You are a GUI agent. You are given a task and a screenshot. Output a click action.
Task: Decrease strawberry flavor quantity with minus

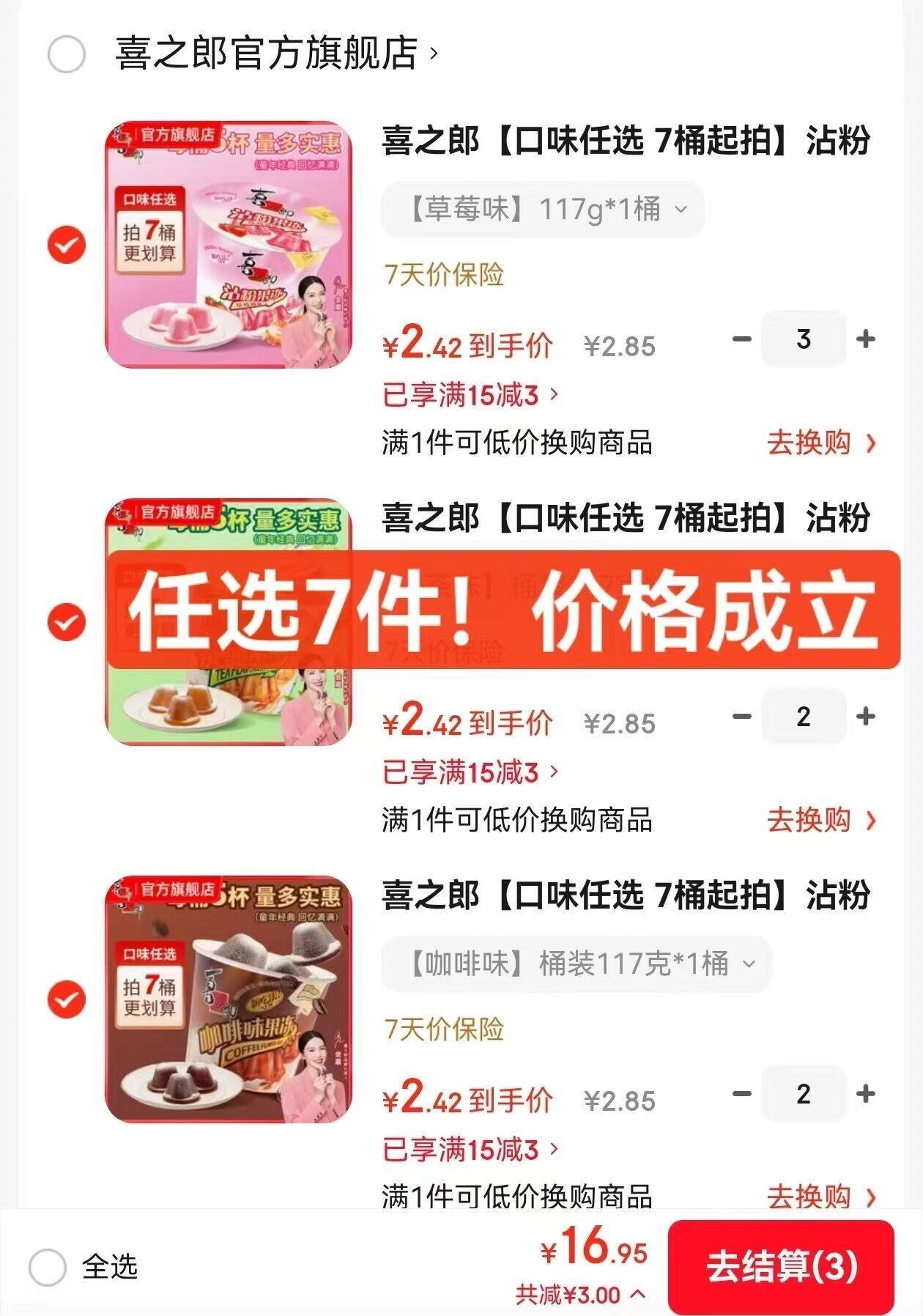click(x=742, y=339)
